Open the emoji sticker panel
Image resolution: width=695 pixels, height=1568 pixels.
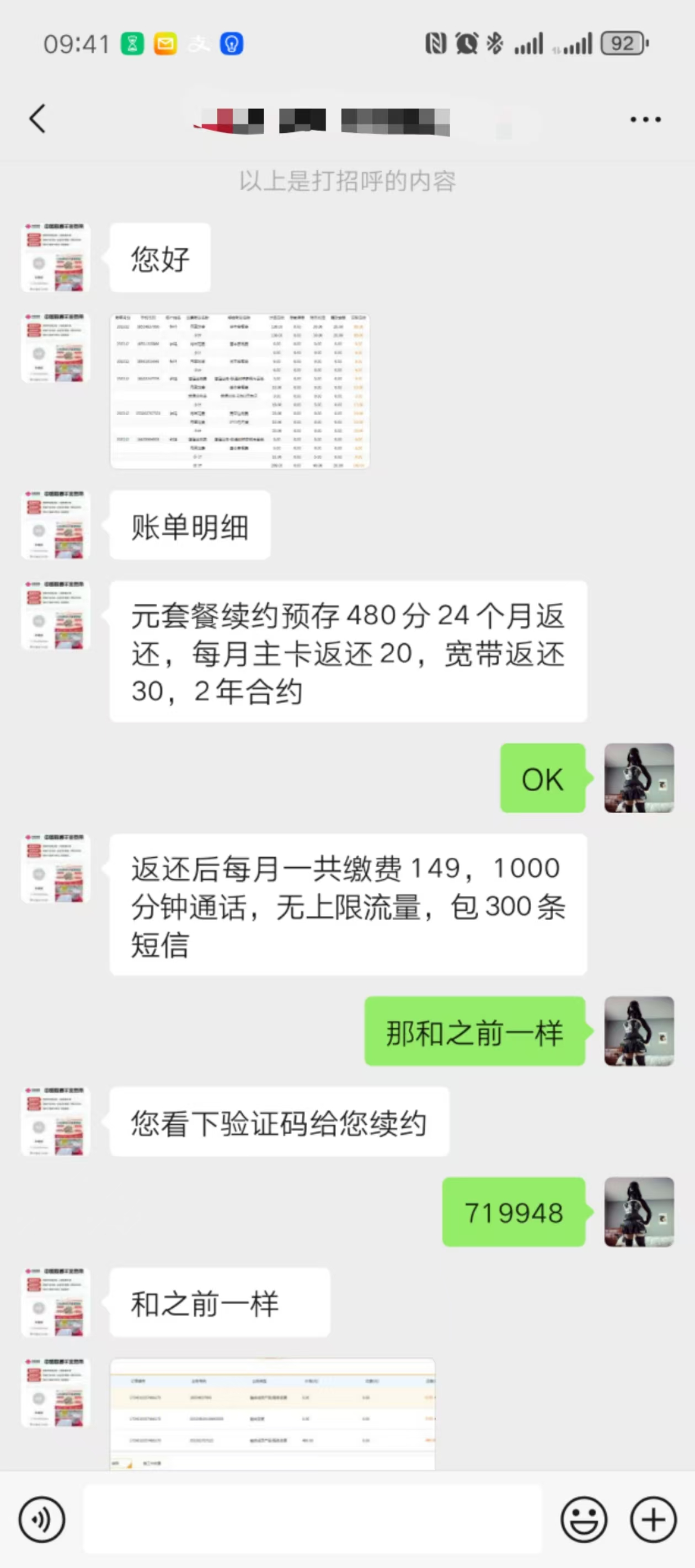point(584,1519)
